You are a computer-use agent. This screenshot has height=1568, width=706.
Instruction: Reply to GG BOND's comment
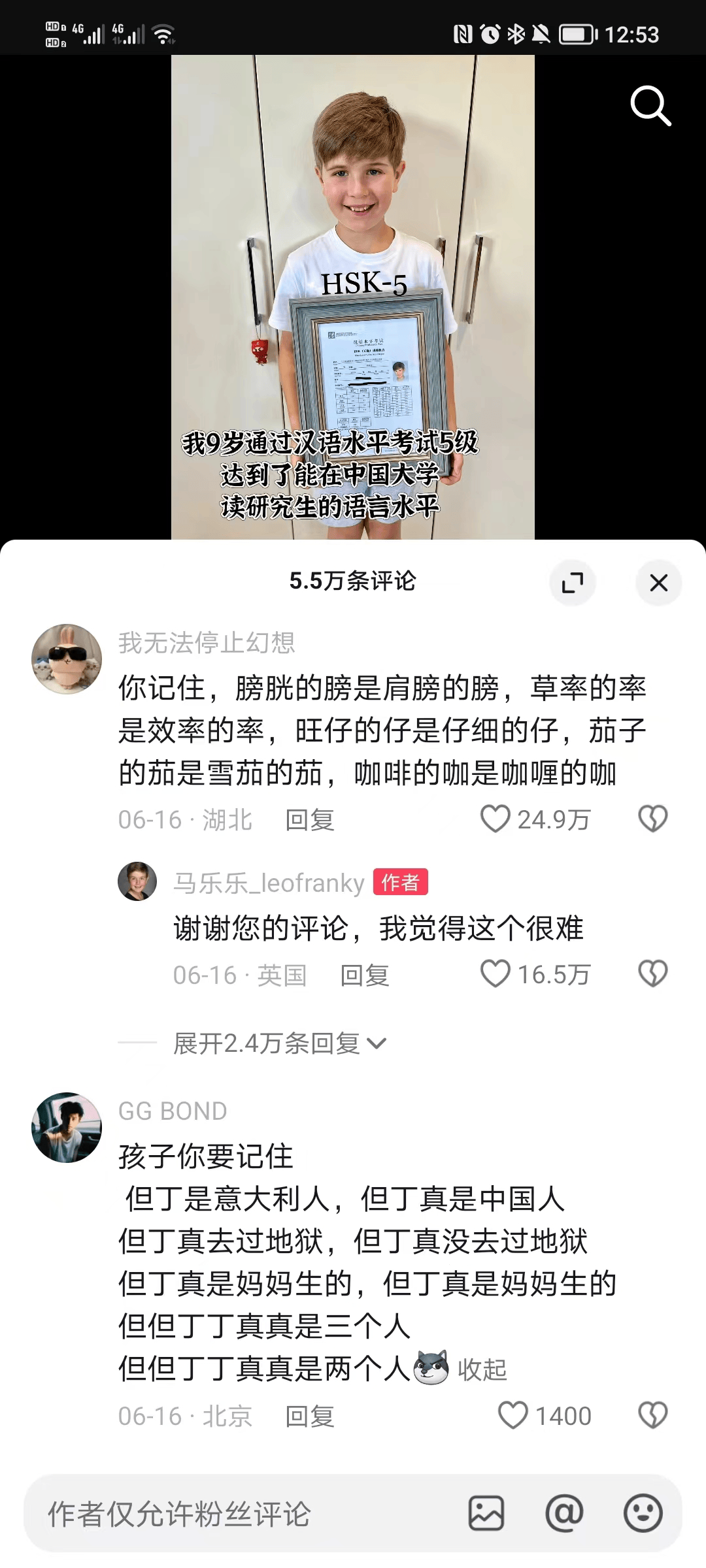[310, 1416]
